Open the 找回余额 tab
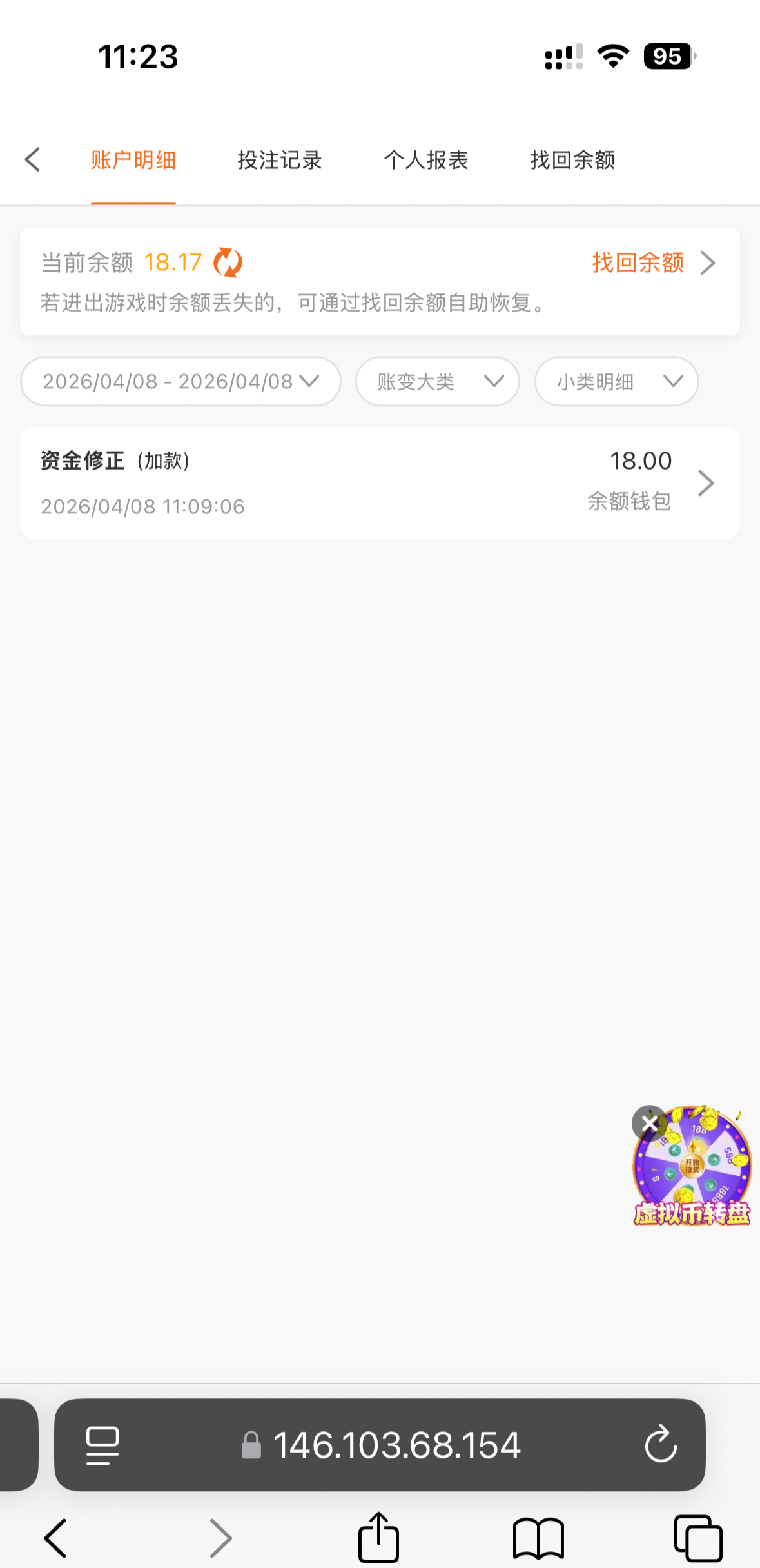Screen dimensions: 760x1568 click(x=572, y=160)
